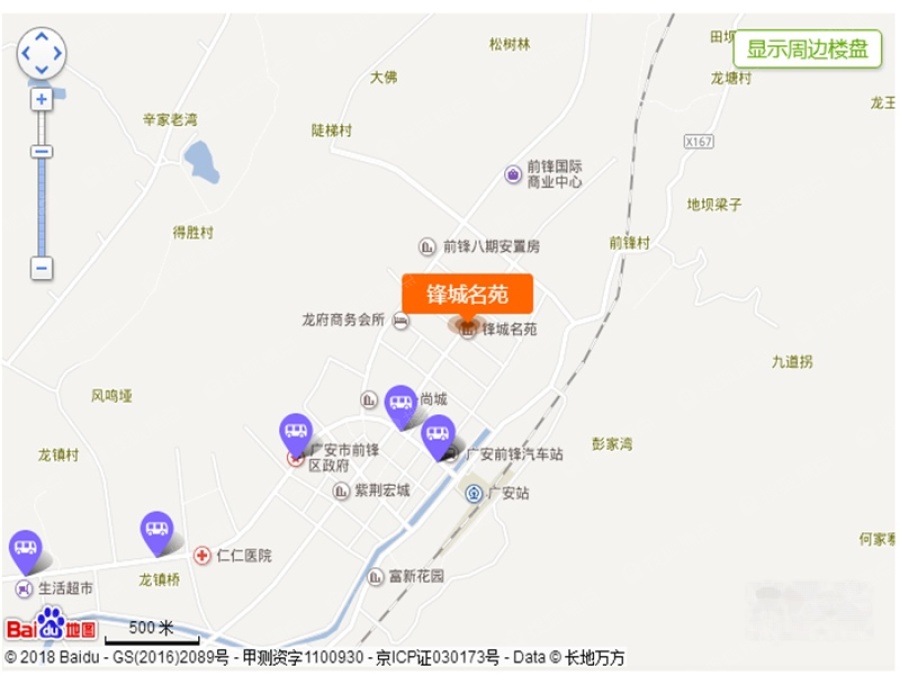This screenshot has height=675, width=900.
Task: Select the bus marker near 广安市前锋区政府
Action: 296,431
